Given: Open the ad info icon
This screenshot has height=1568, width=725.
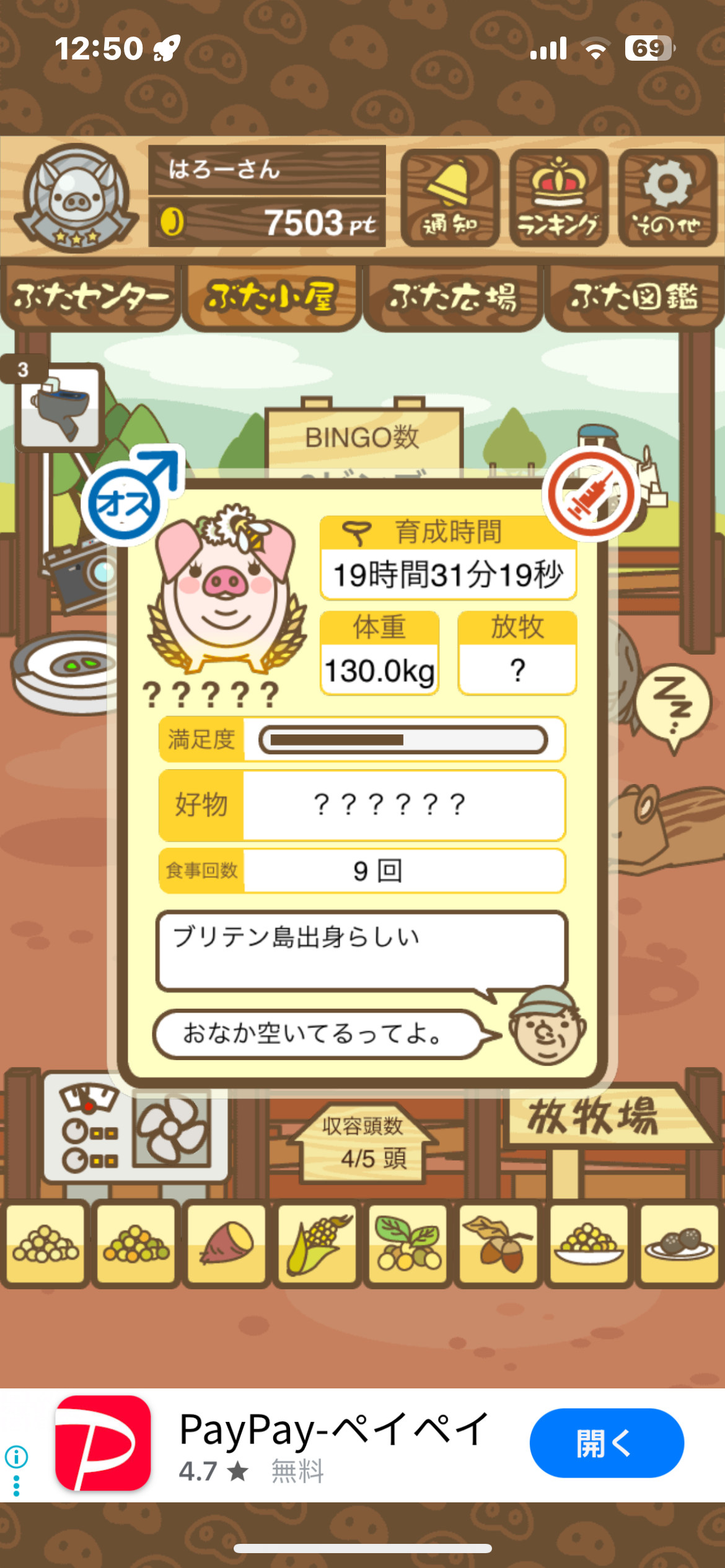Looking at the screenshot, I should (x=16, y=1457).
